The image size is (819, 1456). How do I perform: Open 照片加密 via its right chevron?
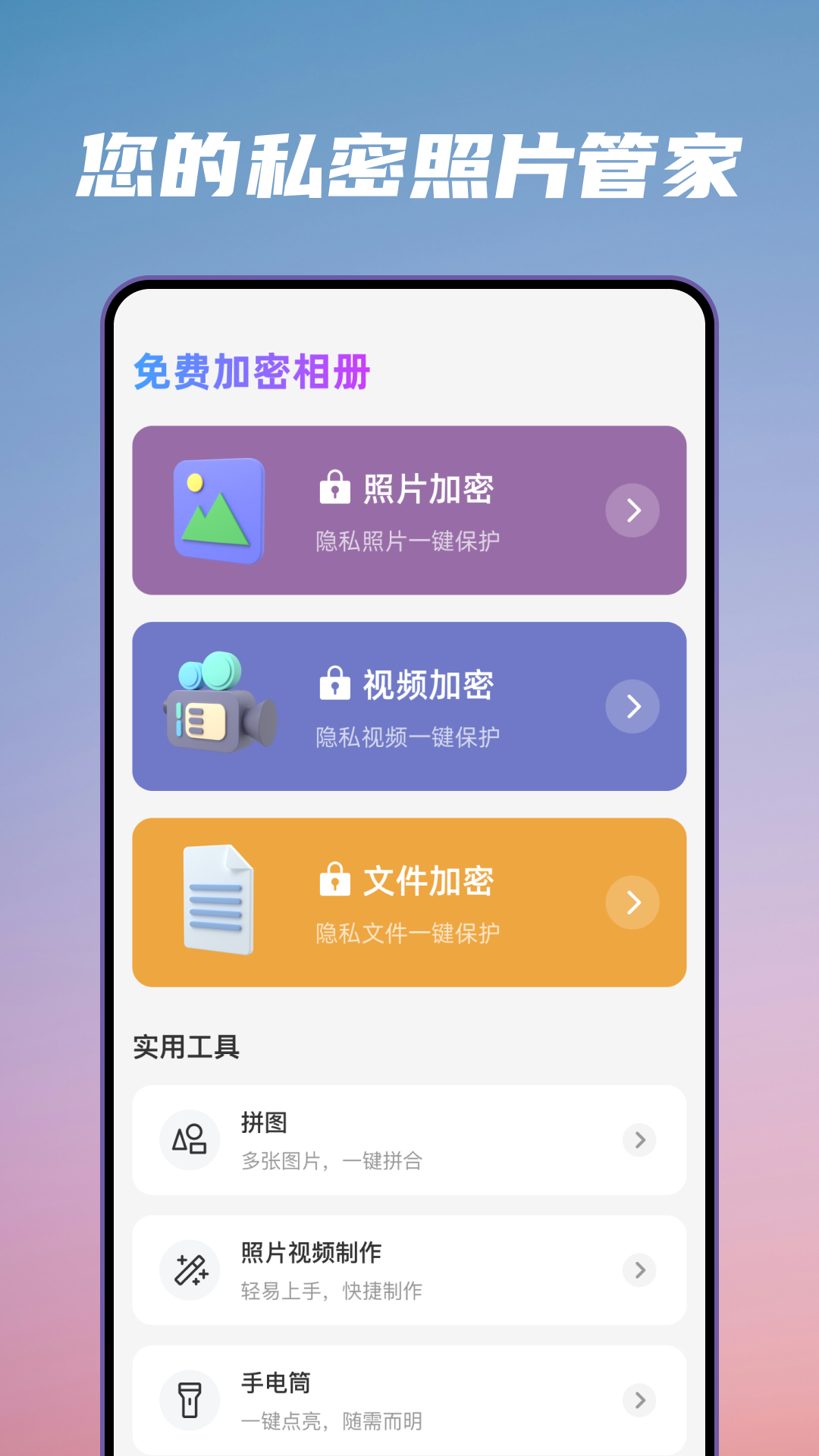632,511
